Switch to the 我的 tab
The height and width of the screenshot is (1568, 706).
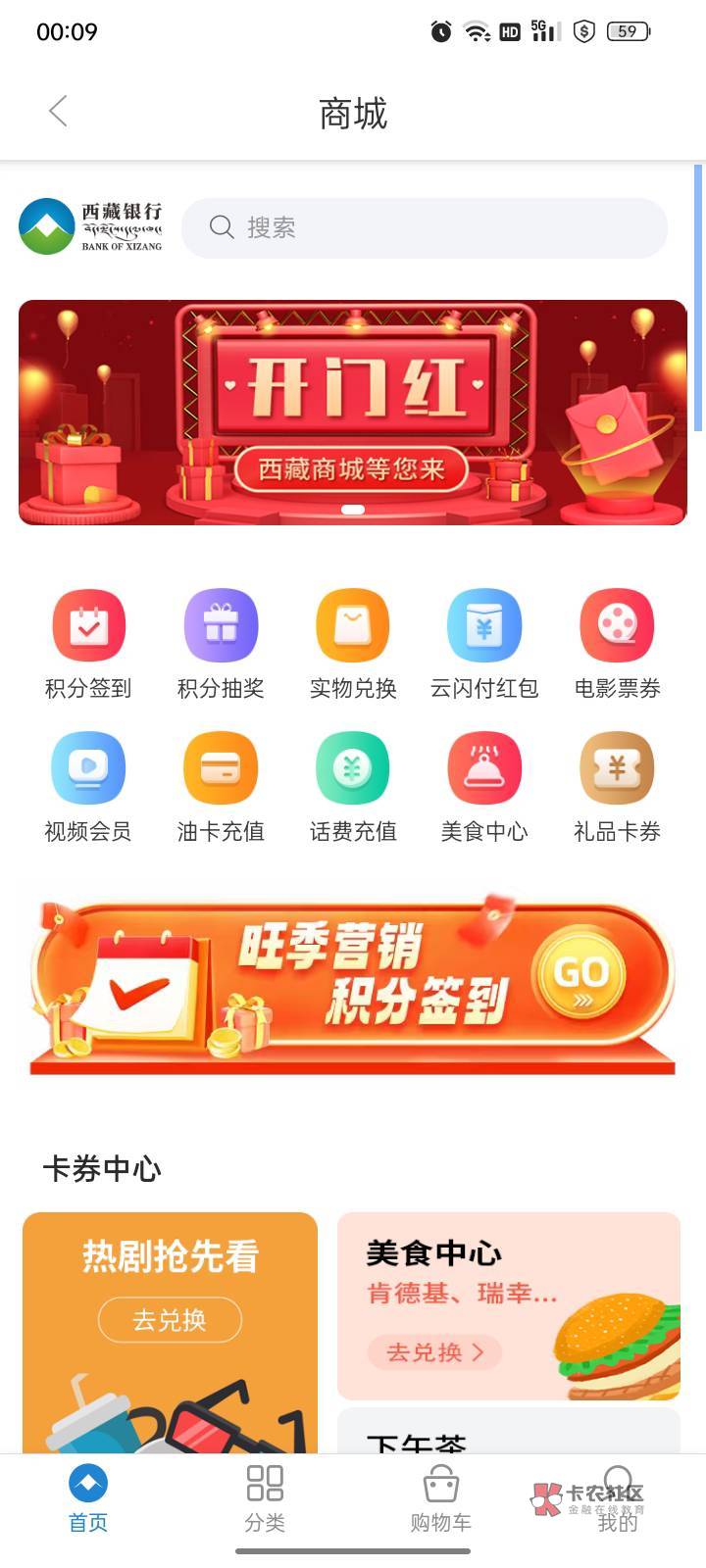coord(618,1498)
